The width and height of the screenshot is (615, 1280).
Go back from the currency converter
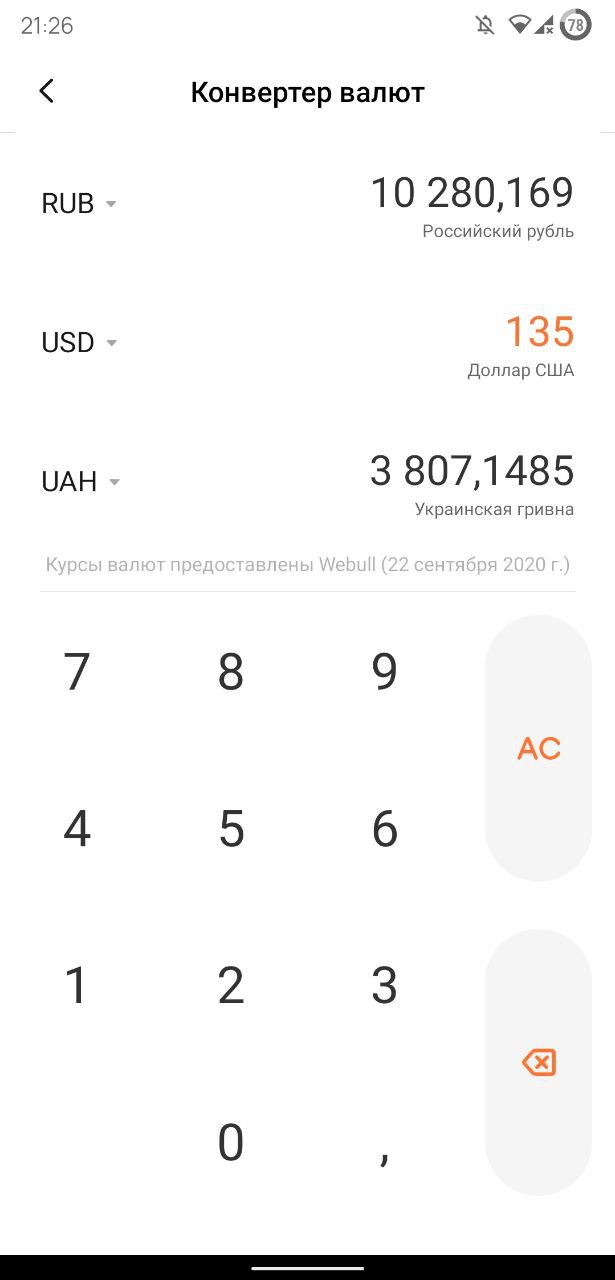[46, 92]
